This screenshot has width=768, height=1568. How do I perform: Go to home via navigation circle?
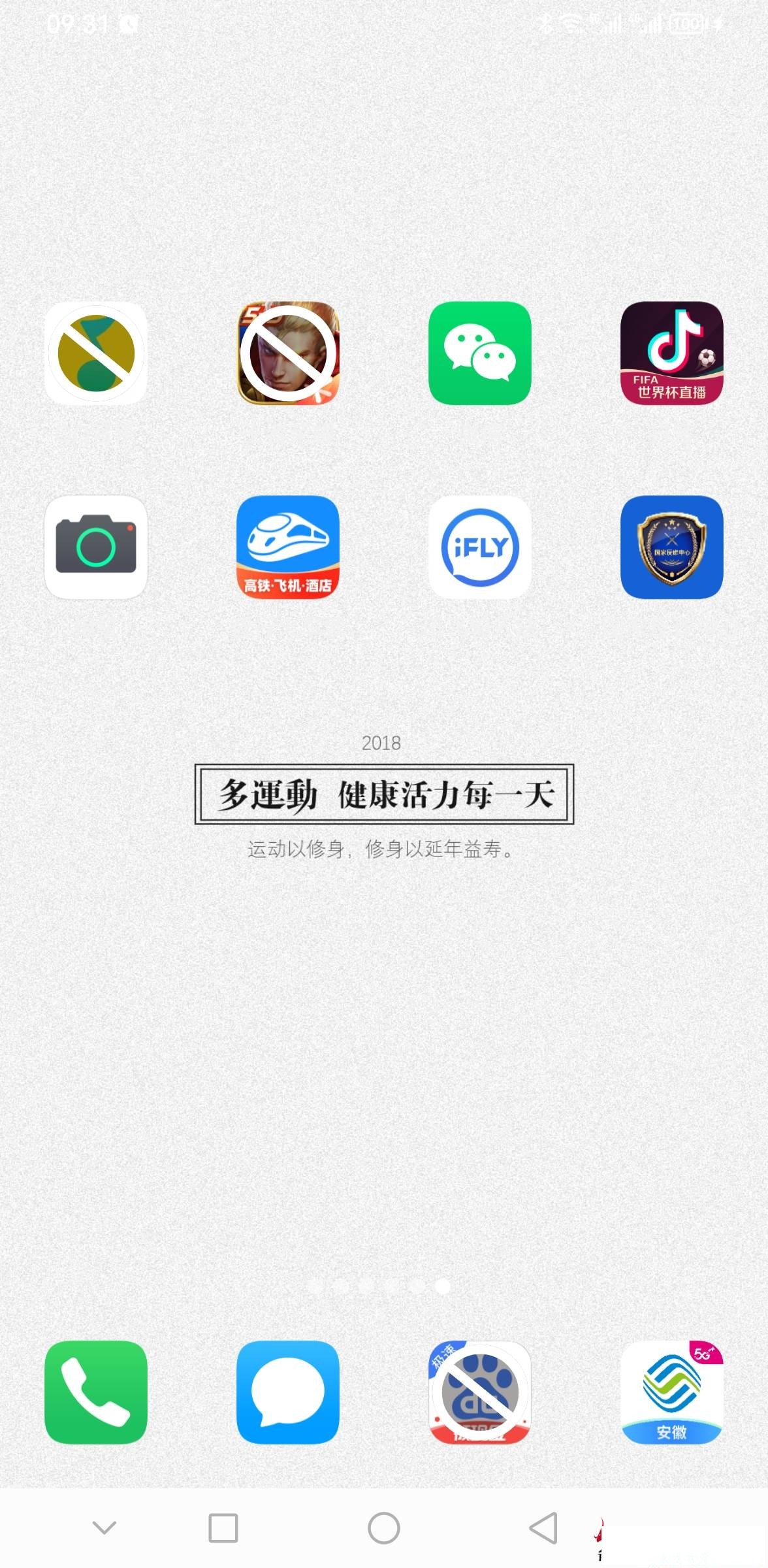click(384, 1528)
